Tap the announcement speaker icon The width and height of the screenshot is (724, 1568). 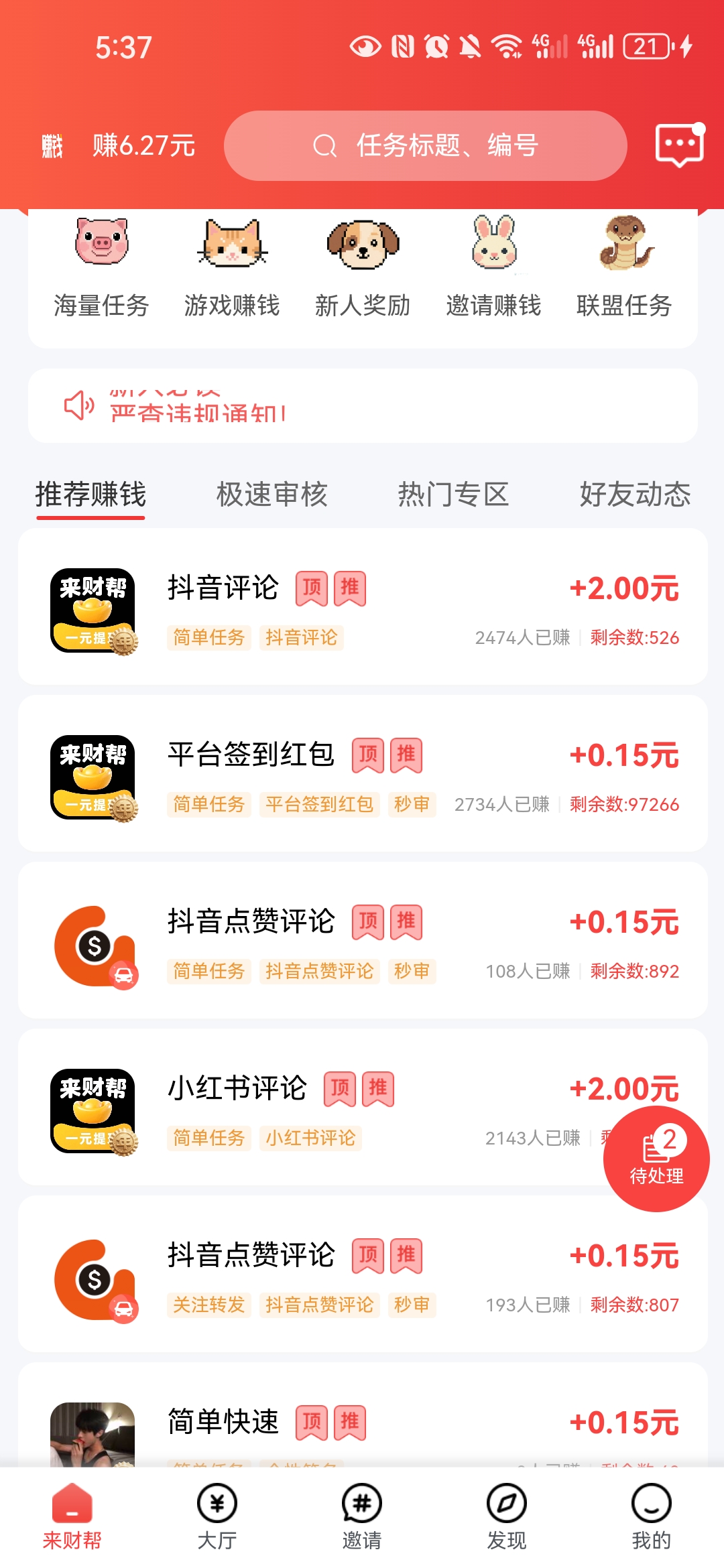(x=78, y=405)
